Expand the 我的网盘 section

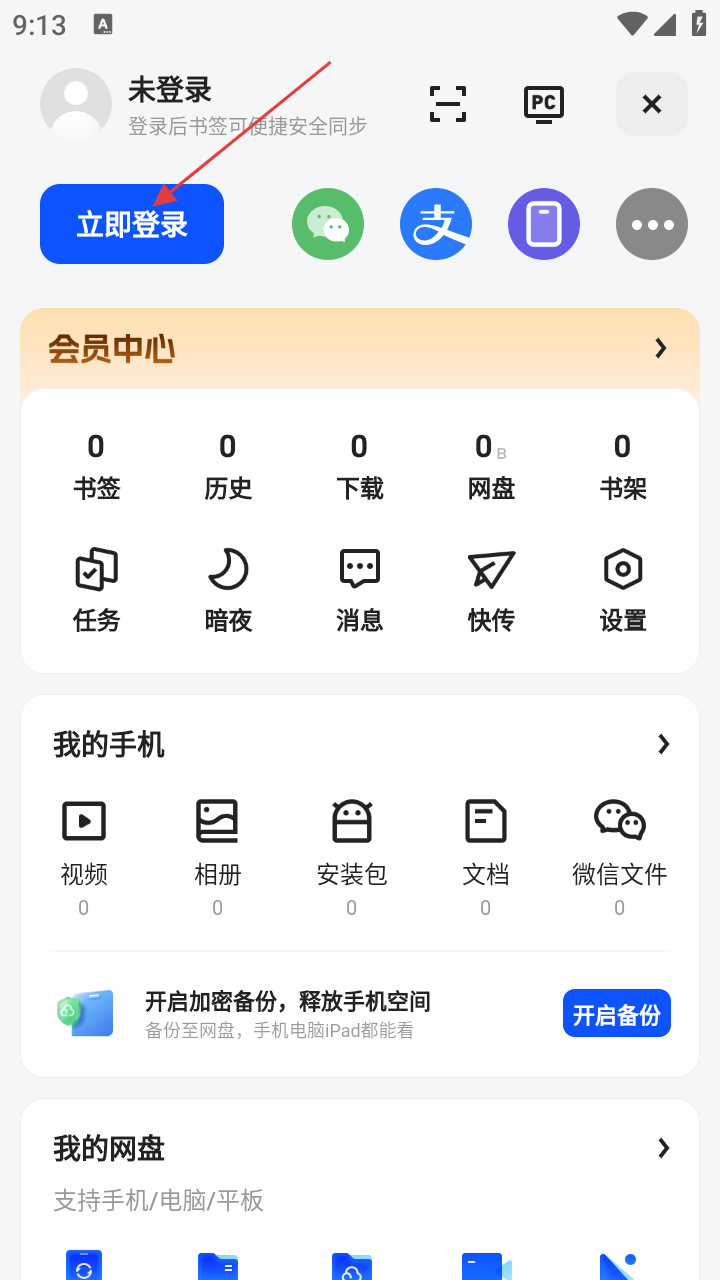pos(663,1148)
